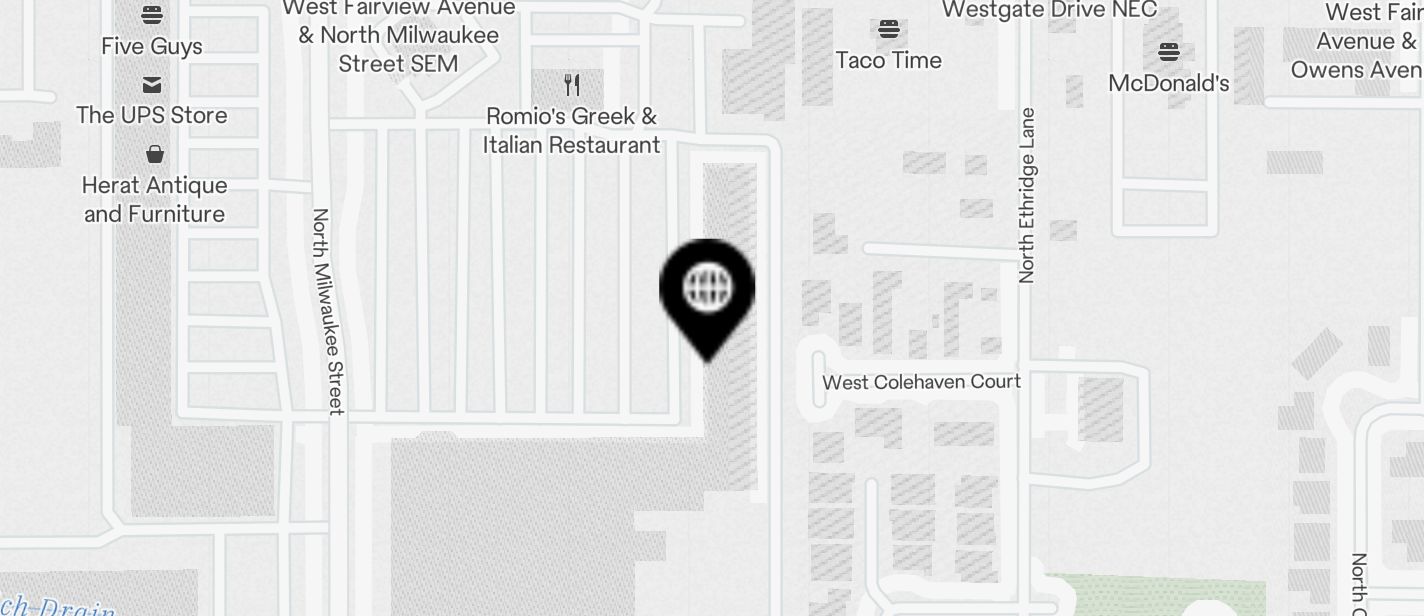
Task: Tap the black globe location pin
Action: (x=707, y=290)
